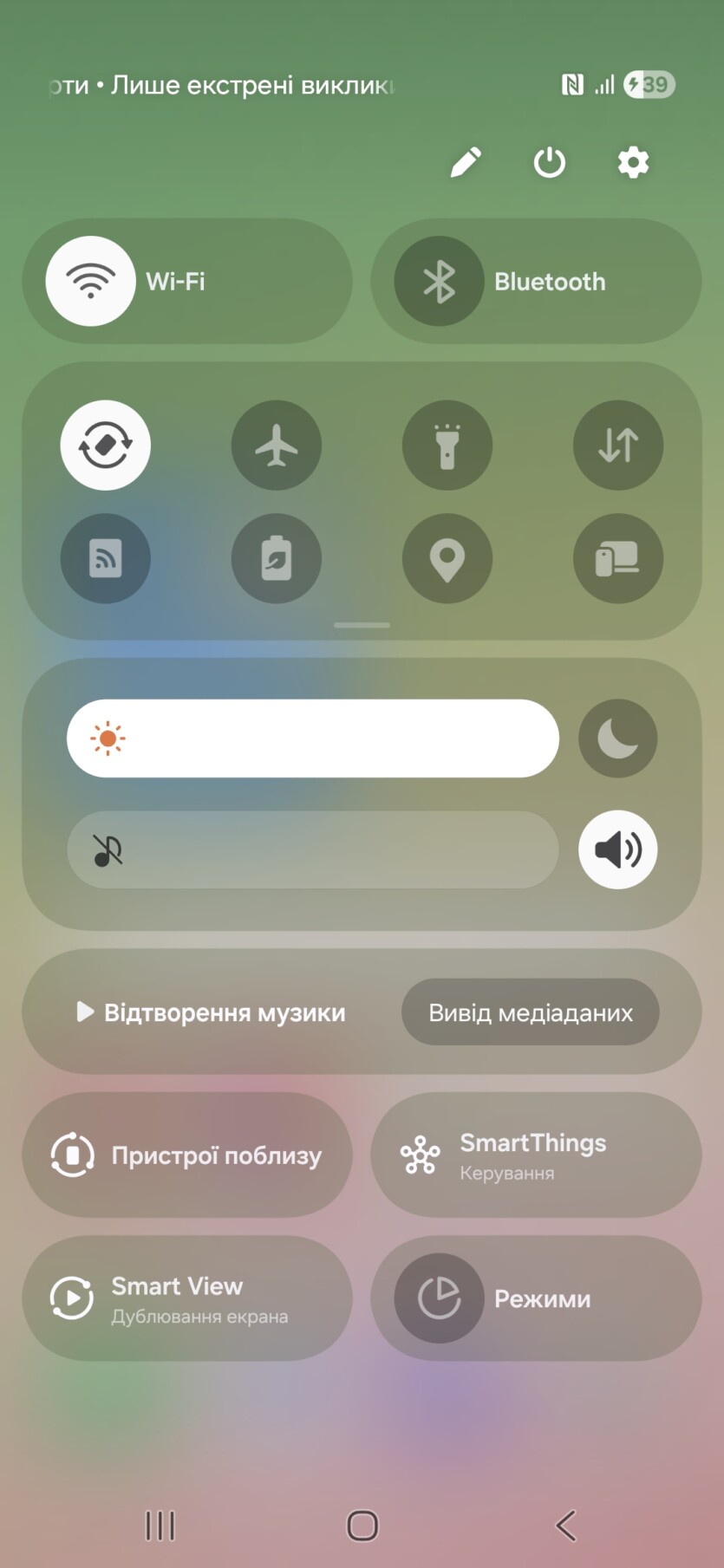Start music playback in Відтворення музики
The height and width of the screenshot is (1568, 724).
(x=212, y=1012)
